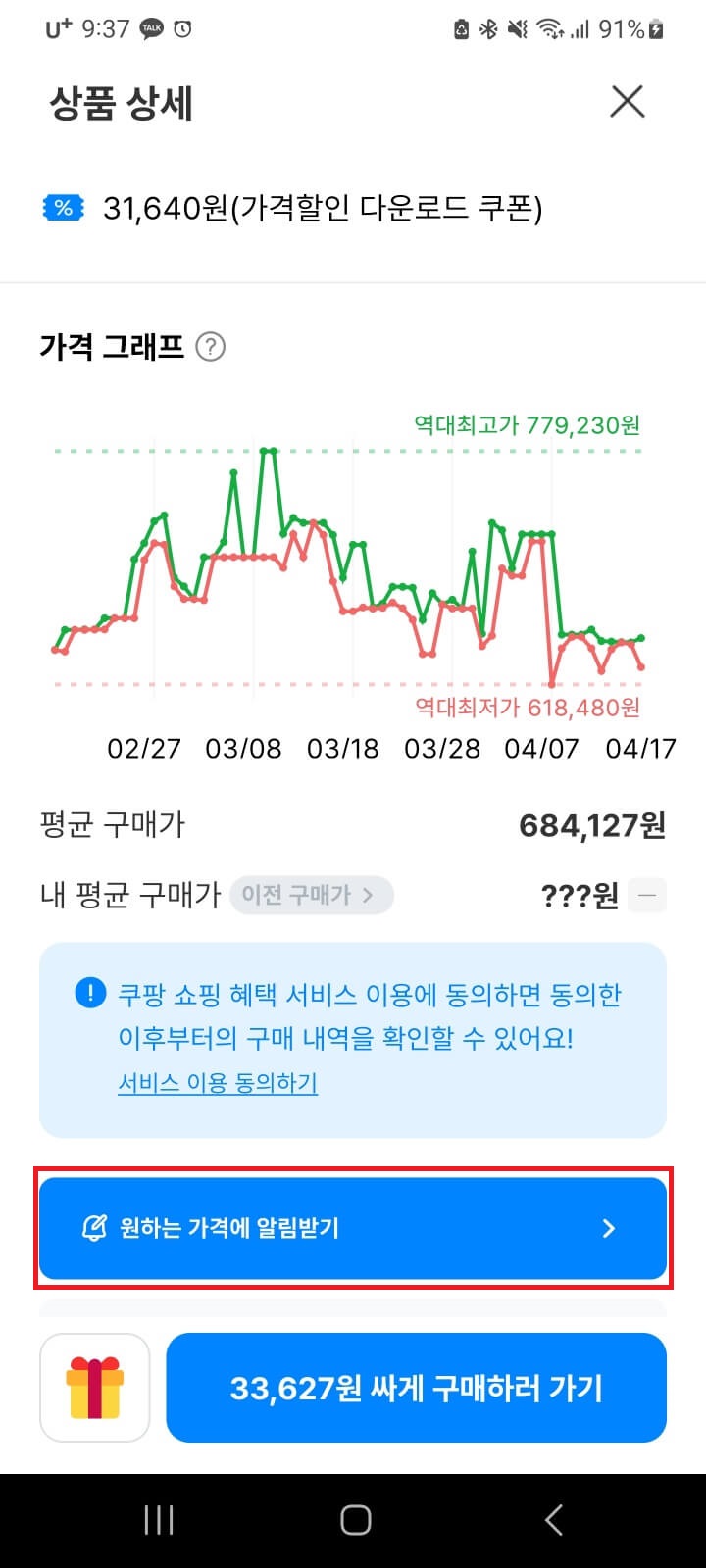This screenshot has width=706, height=1568.
Task: Select the highest peak on the green price line
Action: (x=269, y=450)
